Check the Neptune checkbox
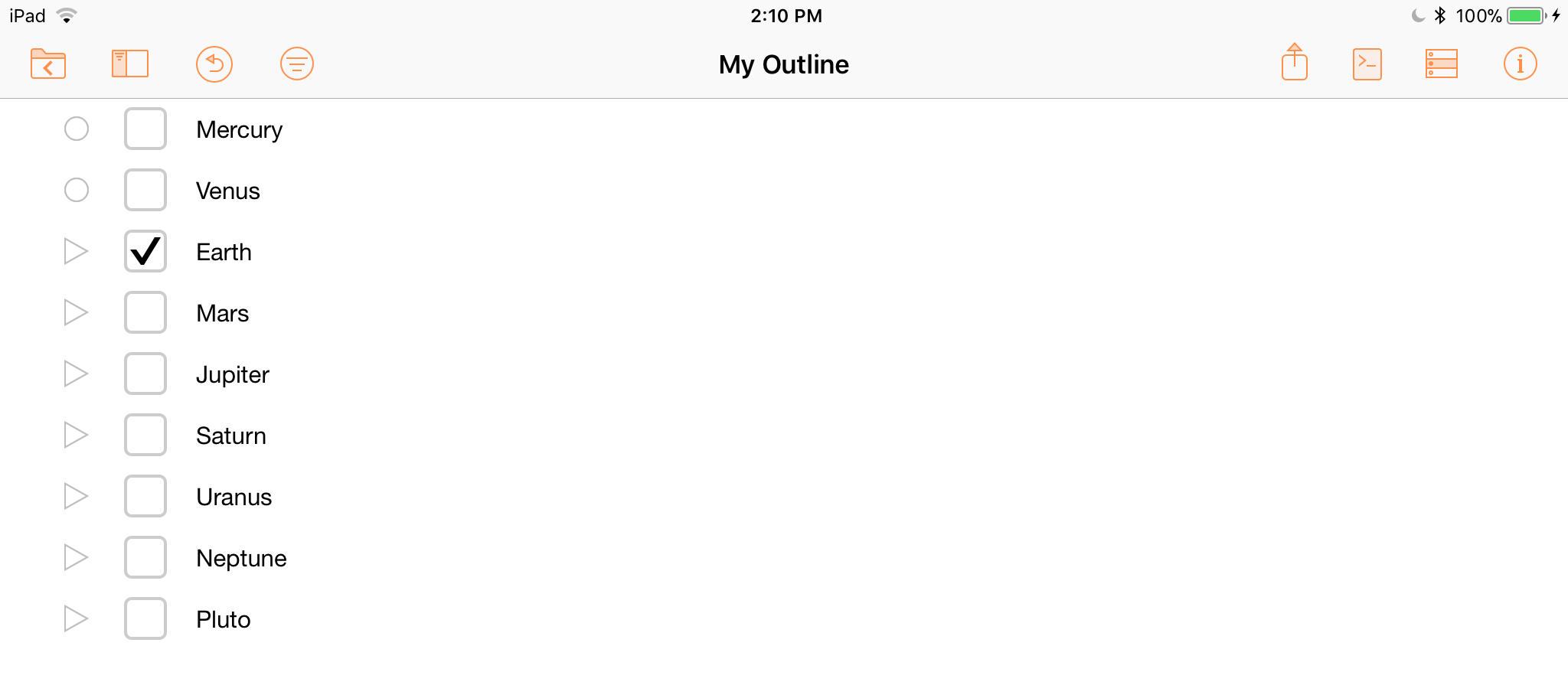Screen dimensions: 1568x682 (145, 557)
